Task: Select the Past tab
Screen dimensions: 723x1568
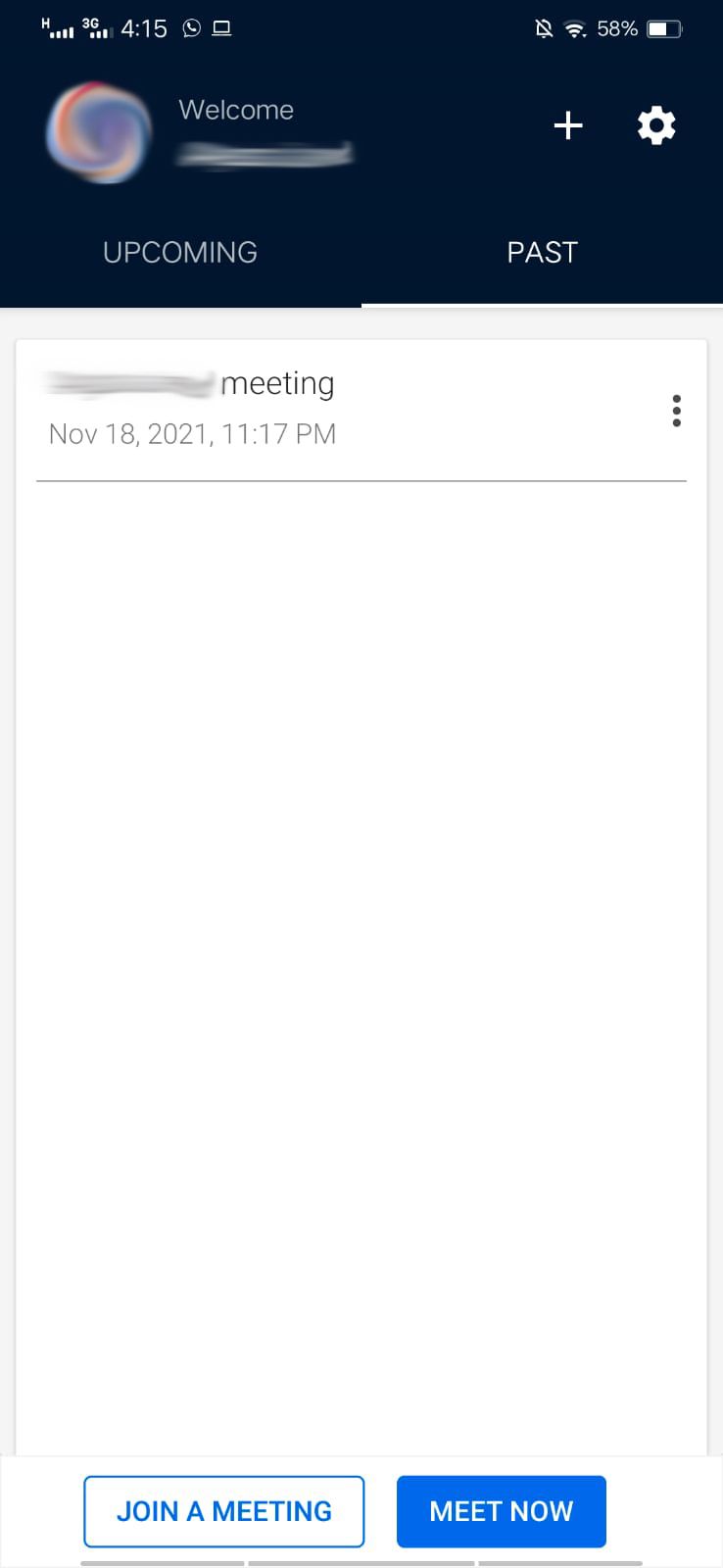Action: [x=542, y=253]
